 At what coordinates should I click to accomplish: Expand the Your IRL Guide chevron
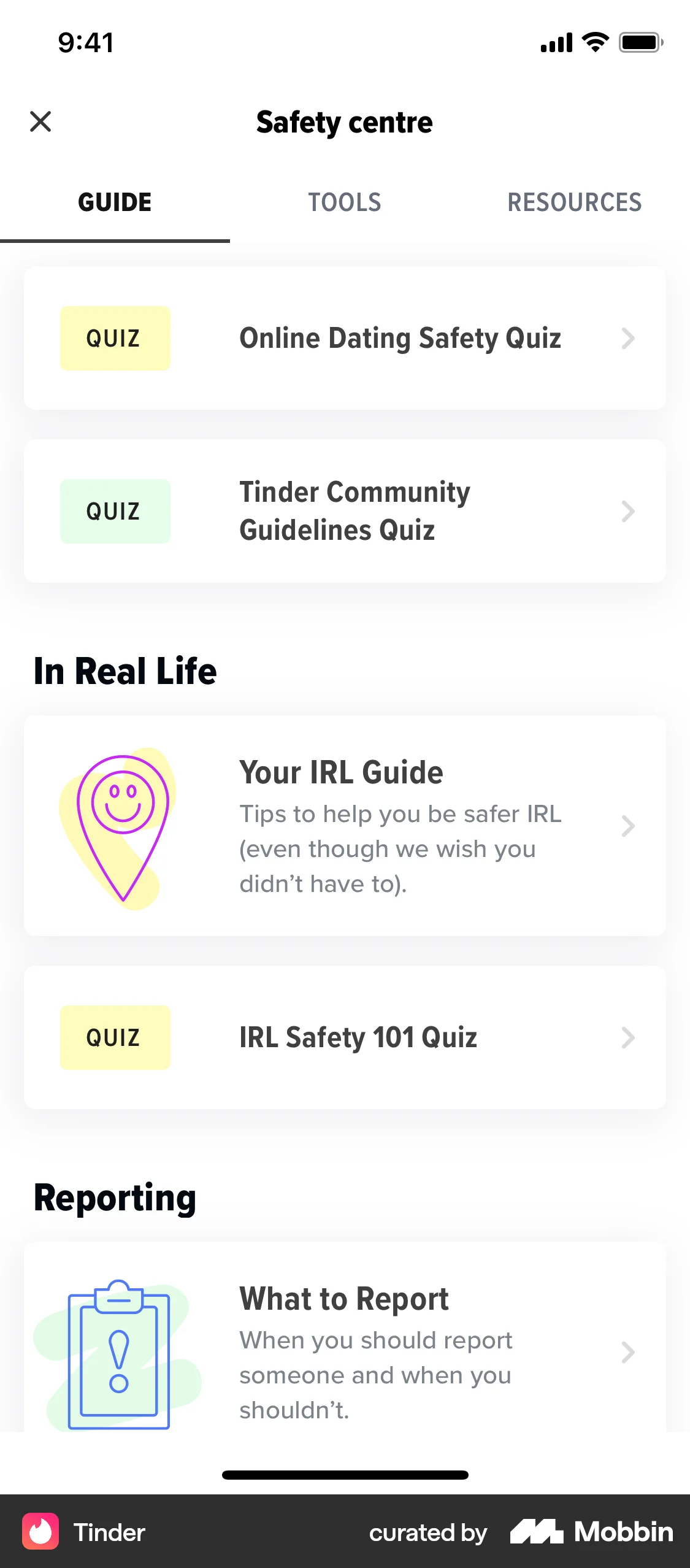(x=627, y=826)
